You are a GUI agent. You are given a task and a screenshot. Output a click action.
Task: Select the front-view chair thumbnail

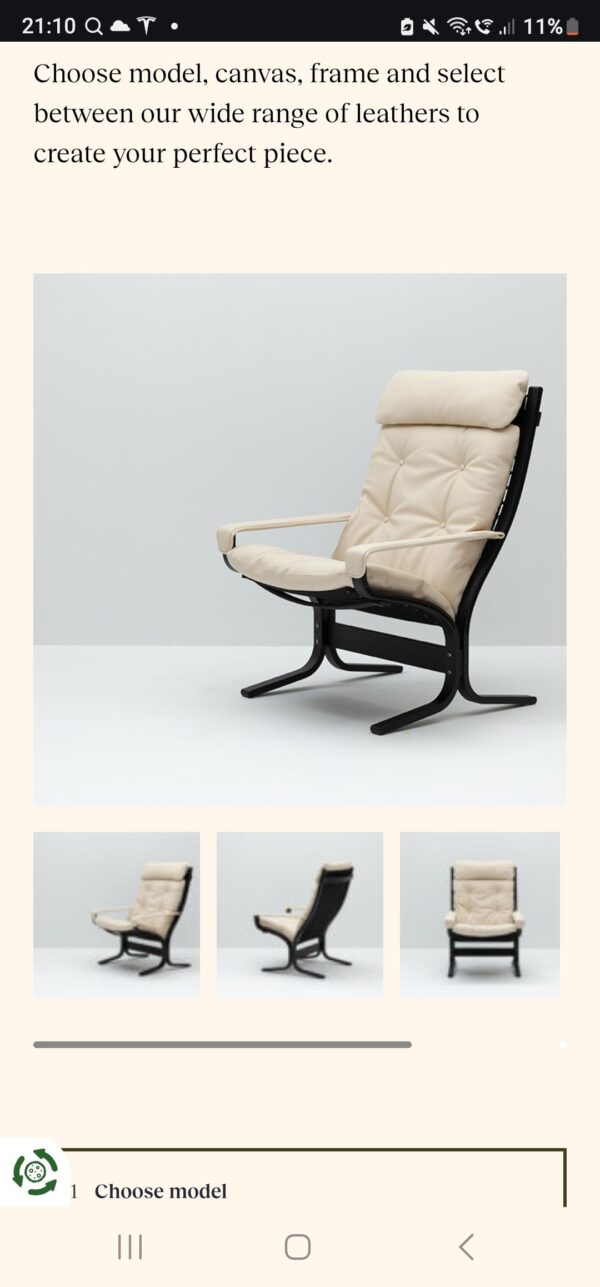pos(481,914)
